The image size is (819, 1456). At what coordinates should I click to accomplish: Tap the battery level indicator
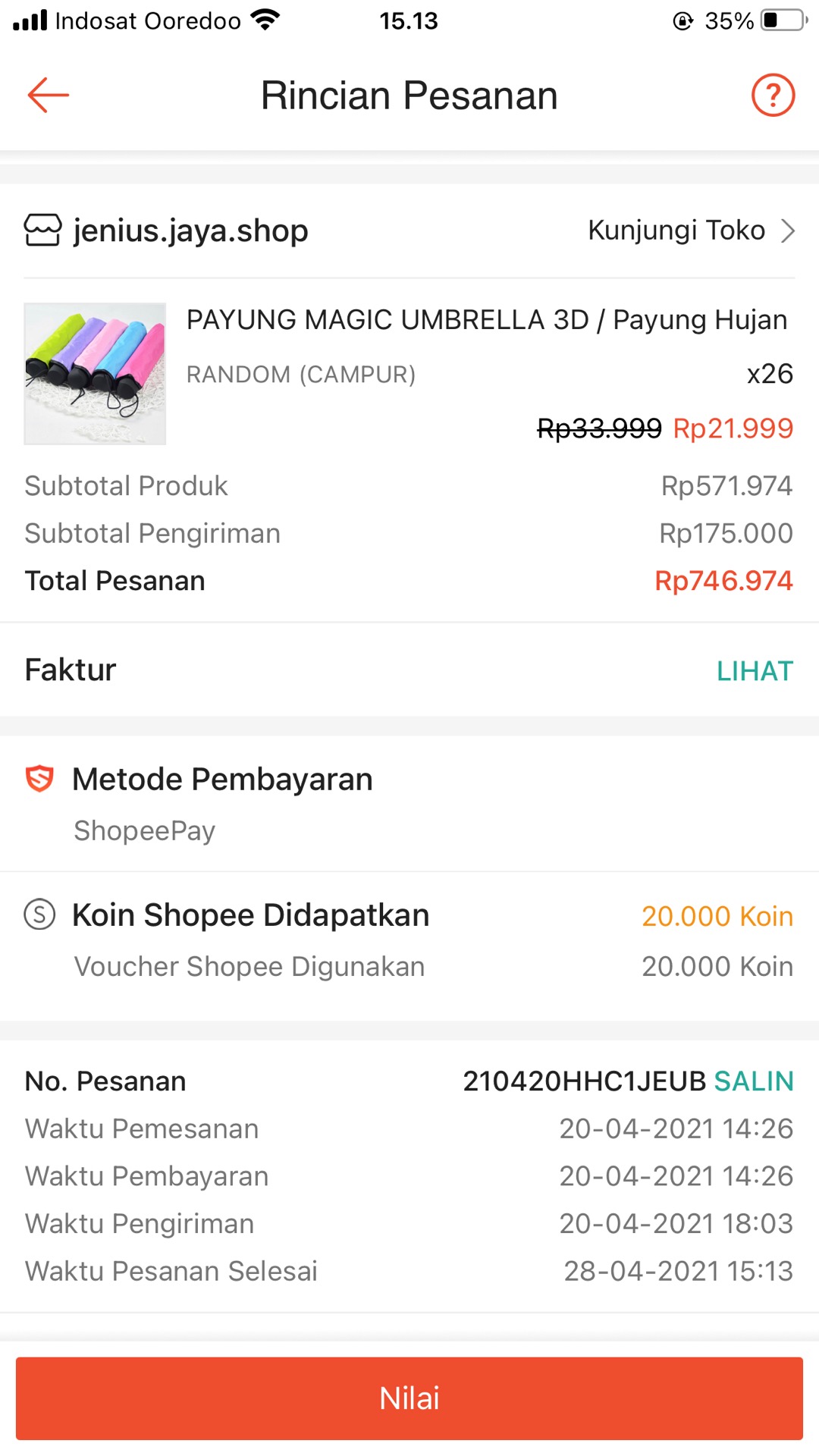tap(781, 20)
